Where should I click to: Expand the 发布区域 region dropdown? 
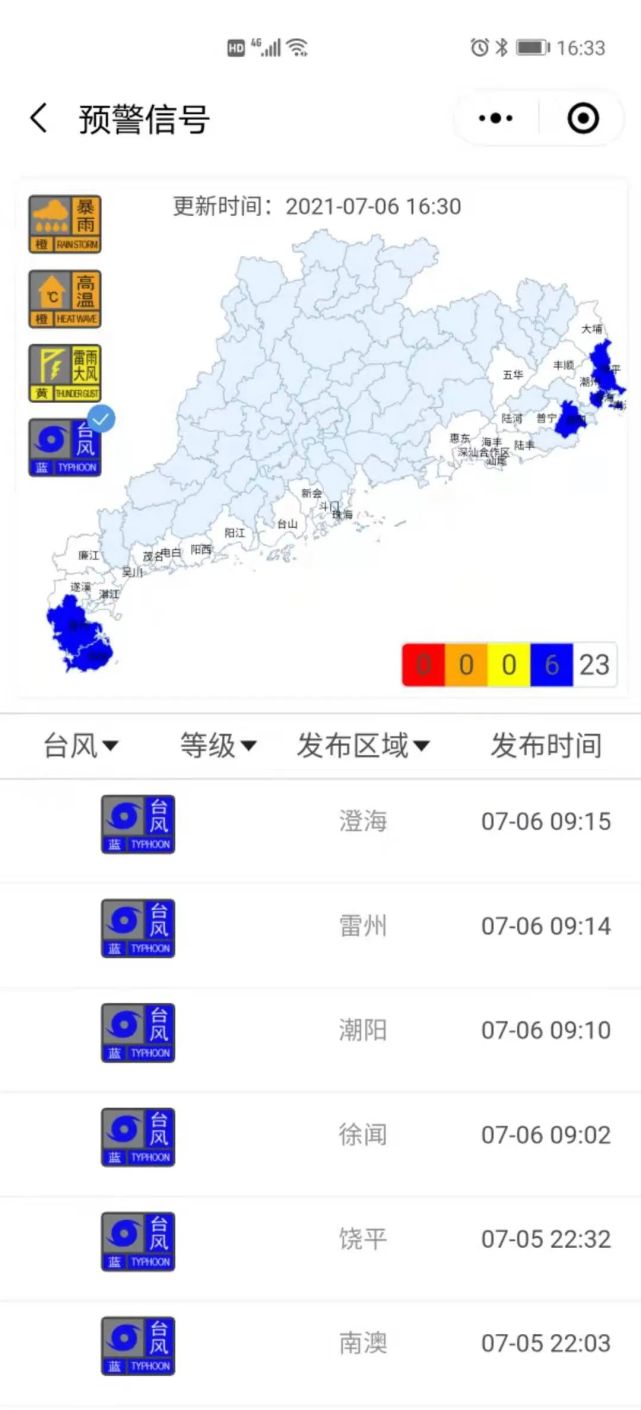click(x=364, y=745)
